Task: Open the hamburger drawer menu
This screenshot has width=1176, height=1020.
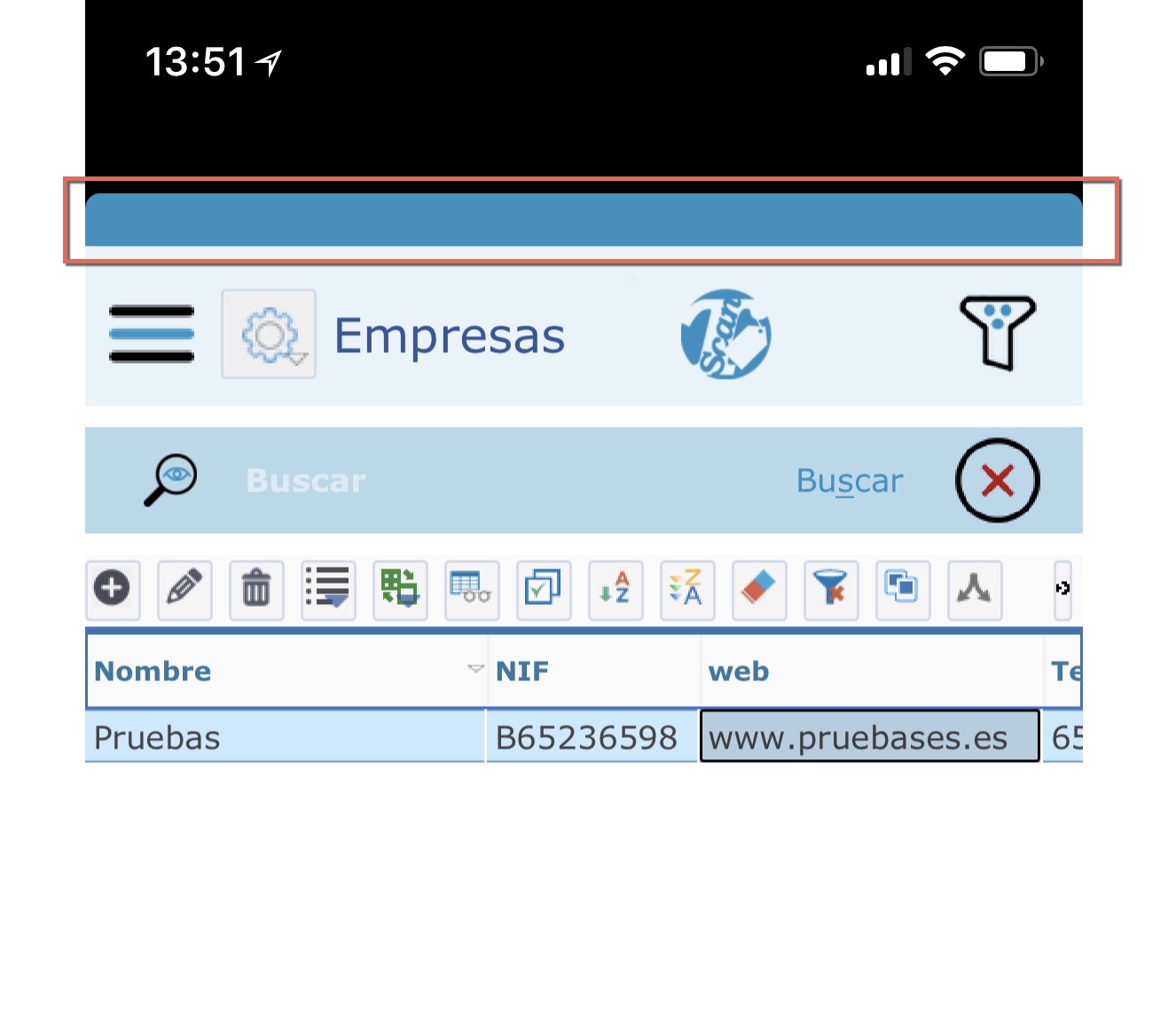Action: [x=152, y=334]
